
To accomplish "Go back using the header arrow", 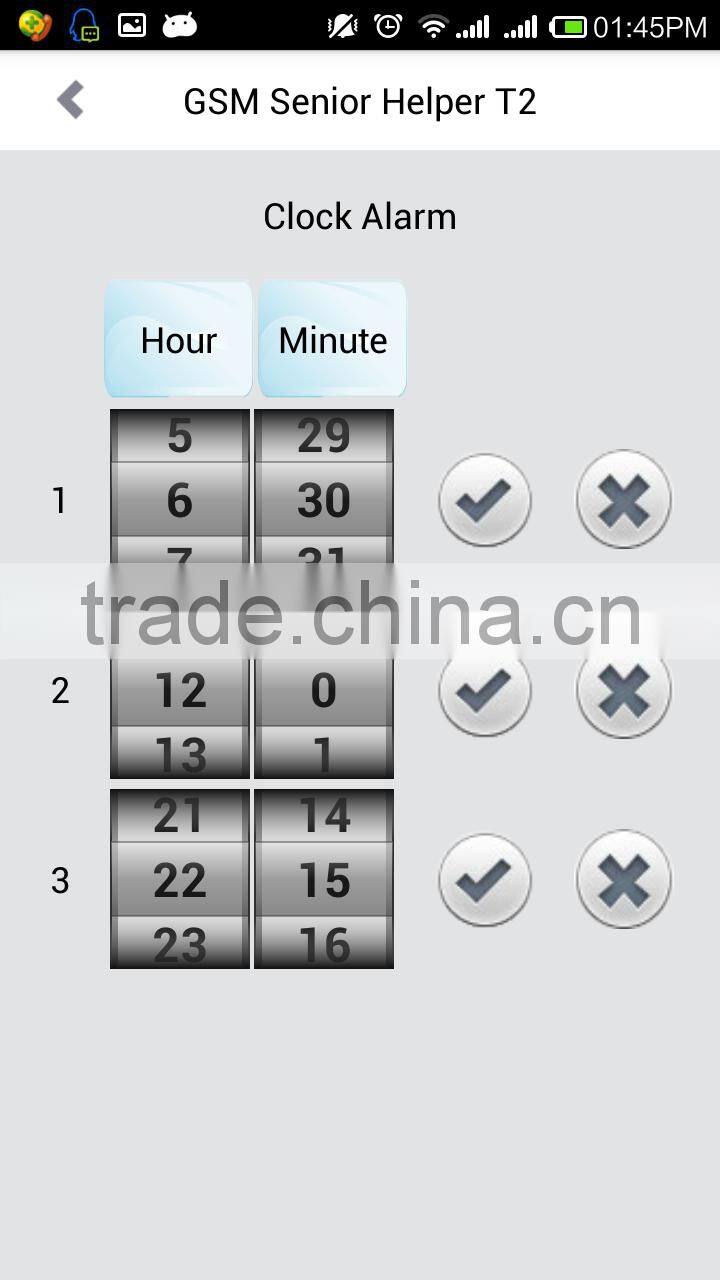I will pos(71,100).
